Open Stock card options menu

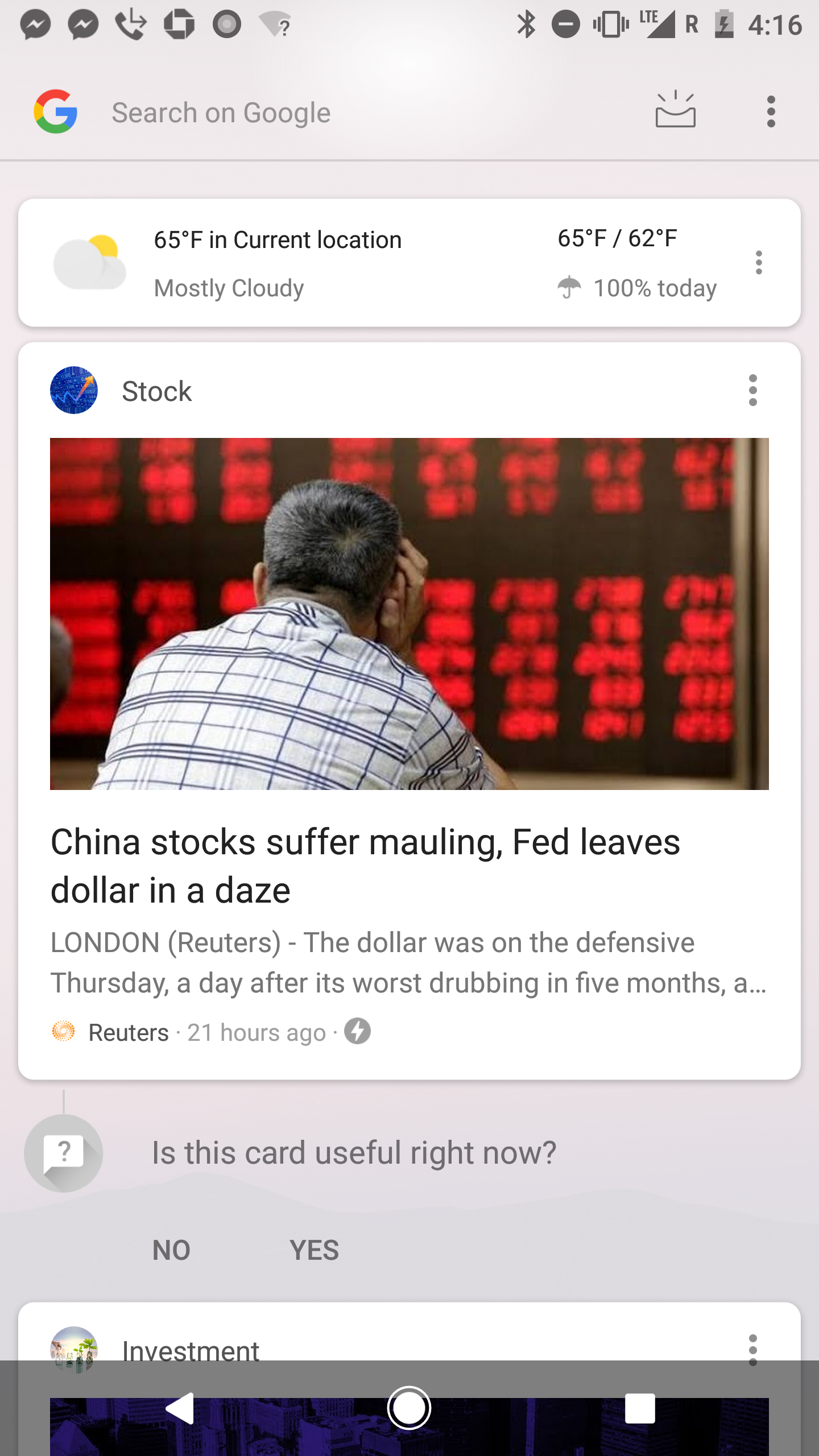point(753,391)
